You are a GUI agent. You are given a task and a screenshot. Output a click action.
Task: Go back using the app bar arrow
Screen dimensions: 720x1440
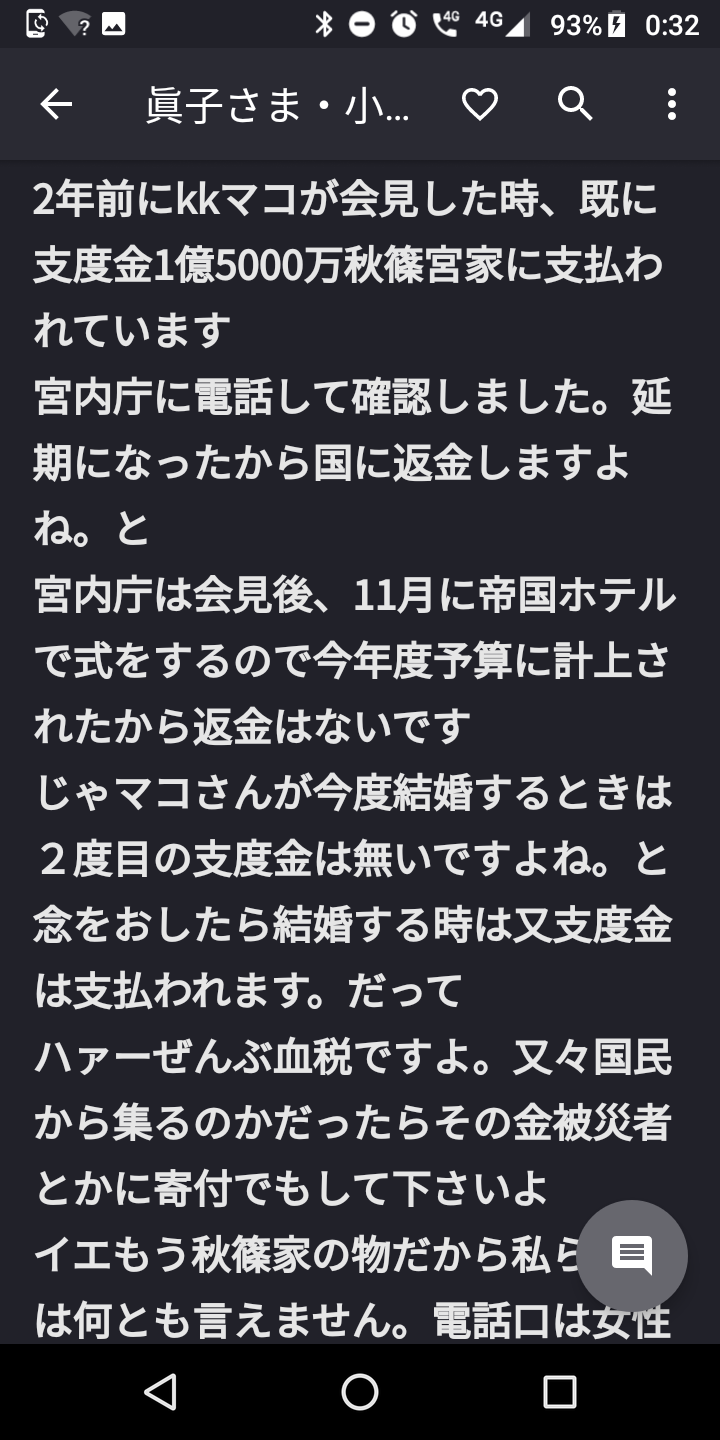click(x=56, y=104)
